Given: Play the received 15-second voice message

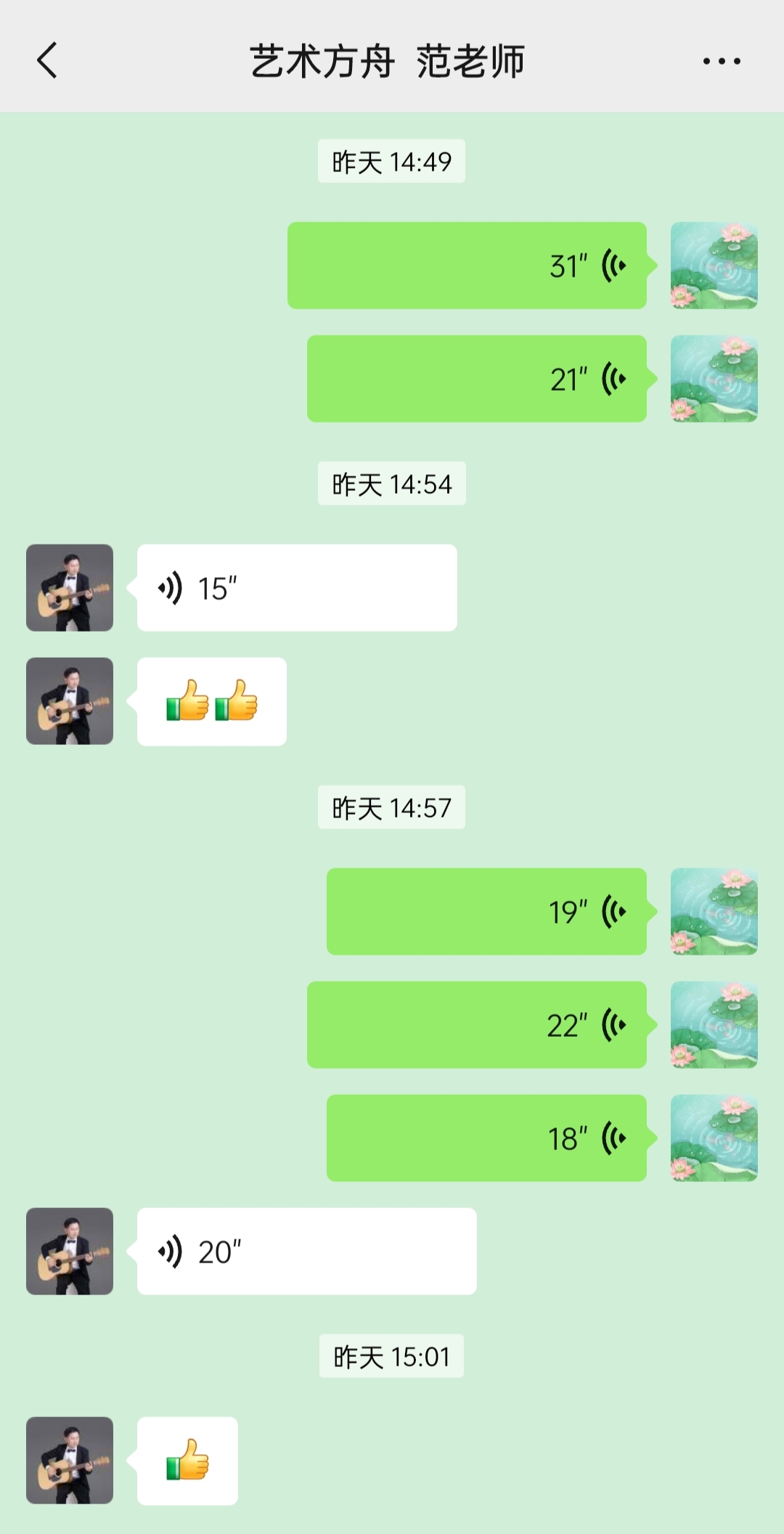Looking at the screenshot, I should pos(297,588).
